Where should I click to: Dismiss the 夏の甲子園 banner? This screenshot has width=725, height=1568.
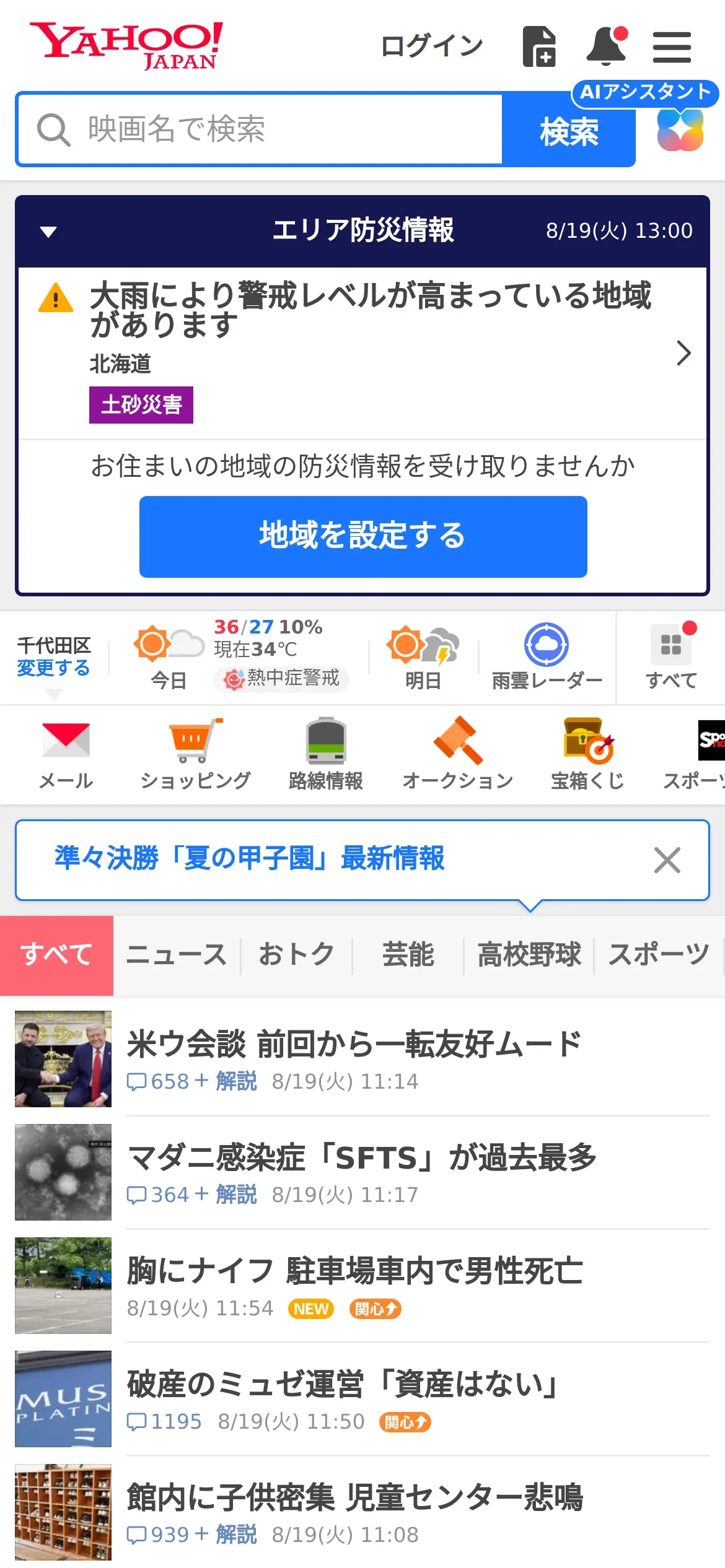click(667, 860)
